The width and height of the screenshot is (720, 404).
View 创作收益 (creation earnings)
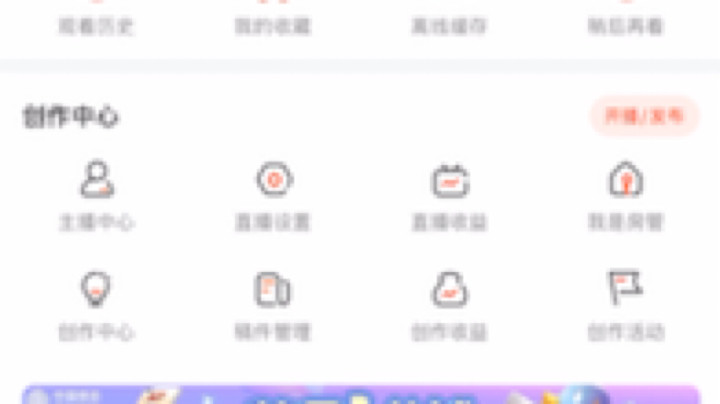coord(449,304)
